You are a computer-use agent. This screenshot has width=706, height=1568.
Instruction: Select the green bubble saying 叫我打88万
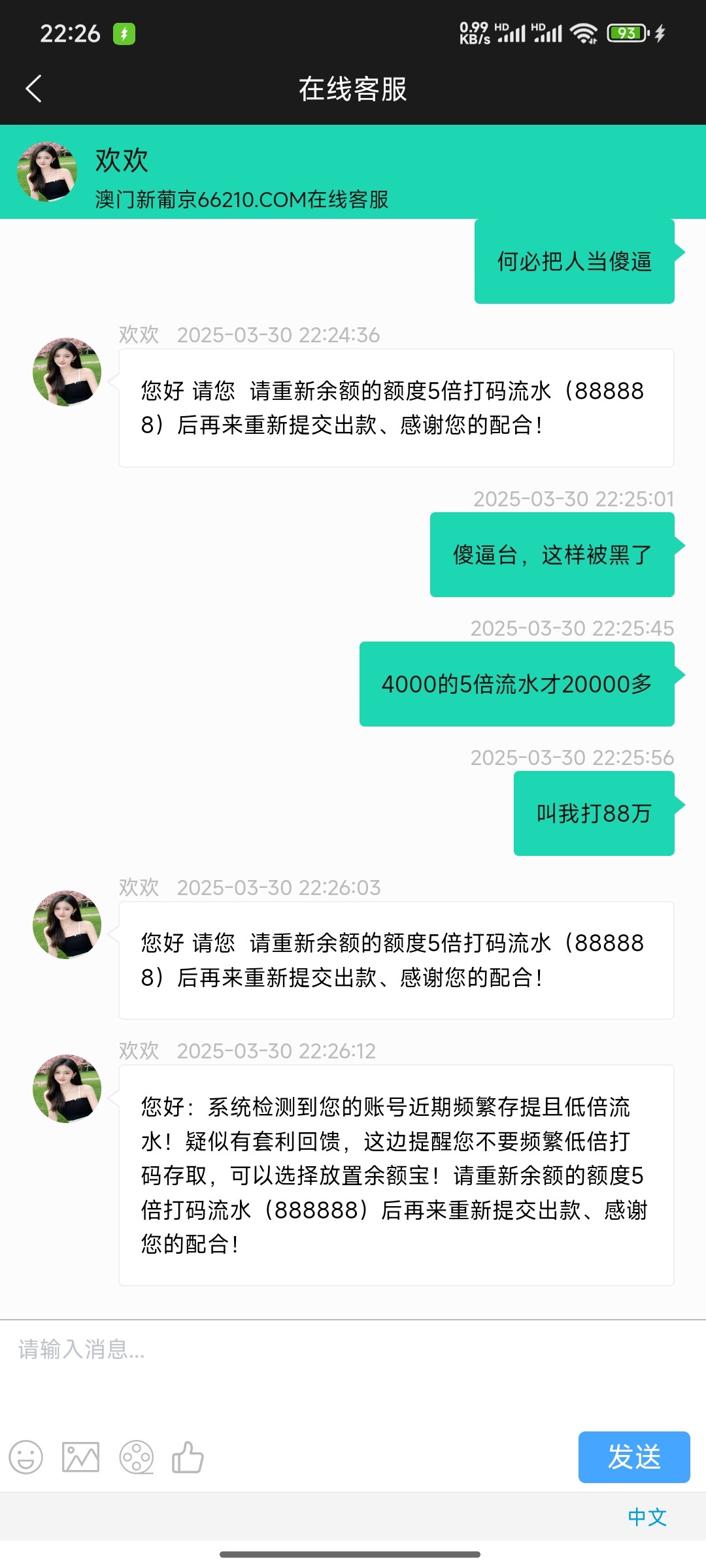[593, 813]
